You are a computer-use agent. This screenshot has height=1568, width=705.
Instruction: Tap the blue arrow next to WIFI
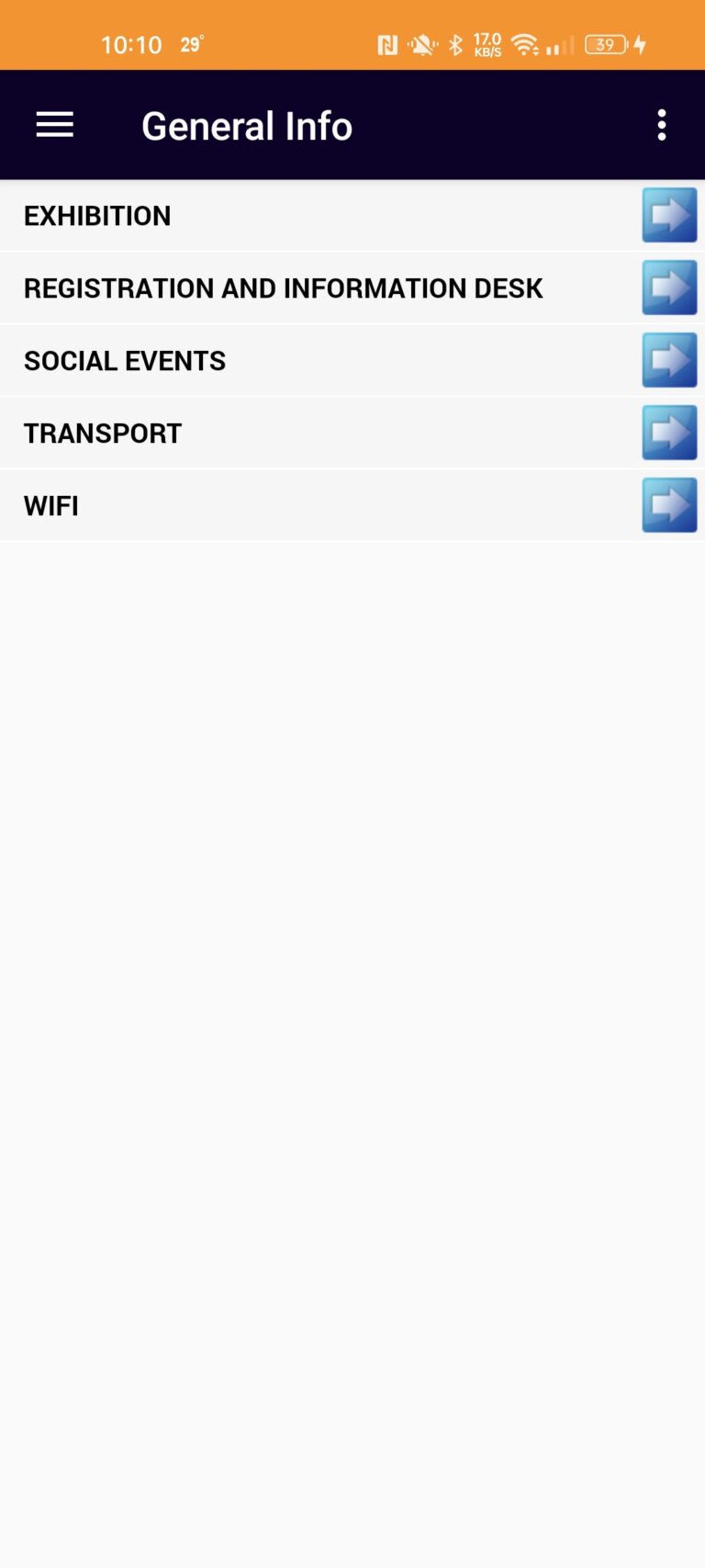pos(669,504)
